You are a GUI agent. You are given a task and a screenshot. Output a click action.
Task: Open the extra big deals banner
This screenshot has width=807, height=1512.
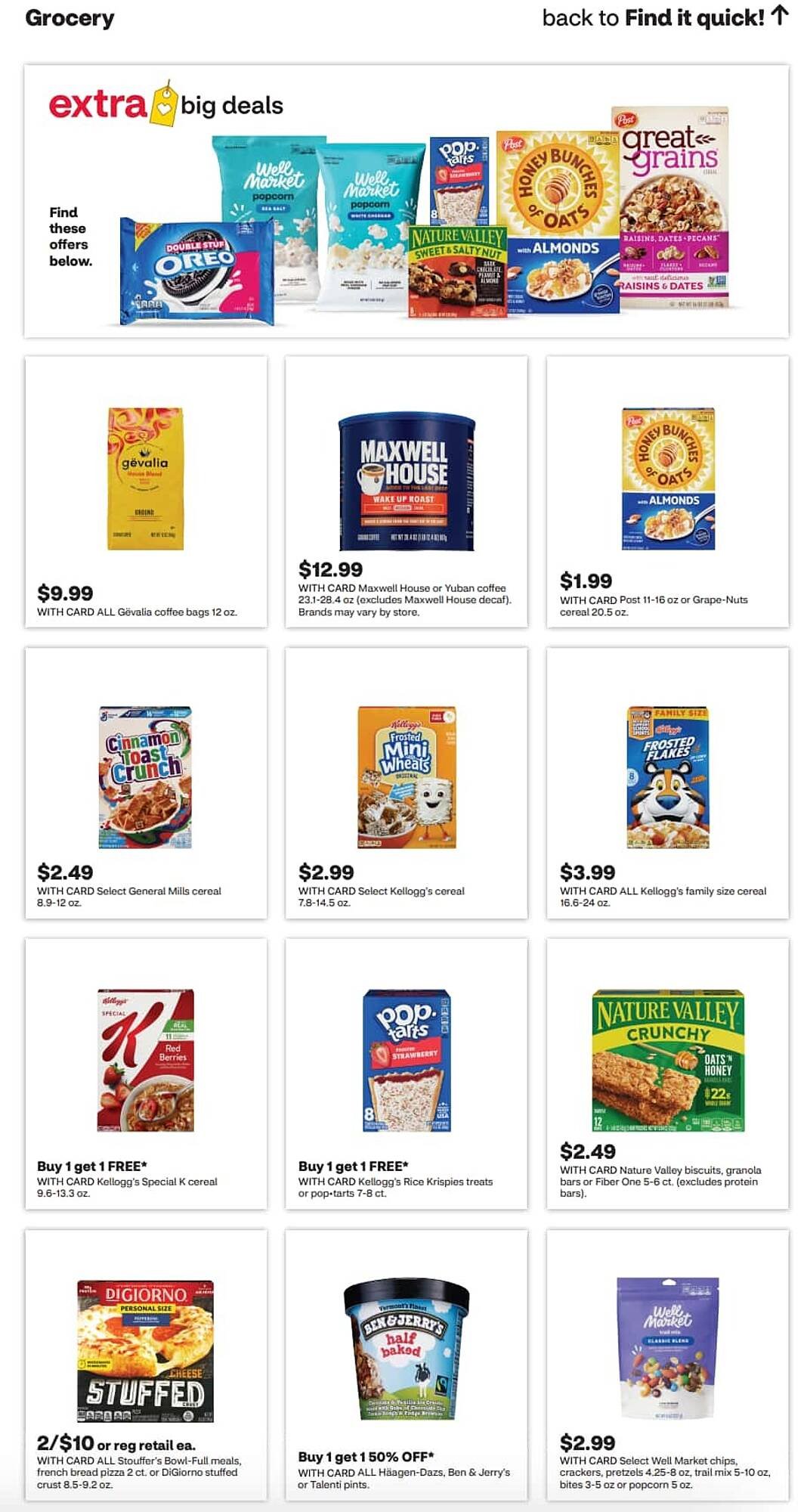pyautogui.click(x=406, y=201)
